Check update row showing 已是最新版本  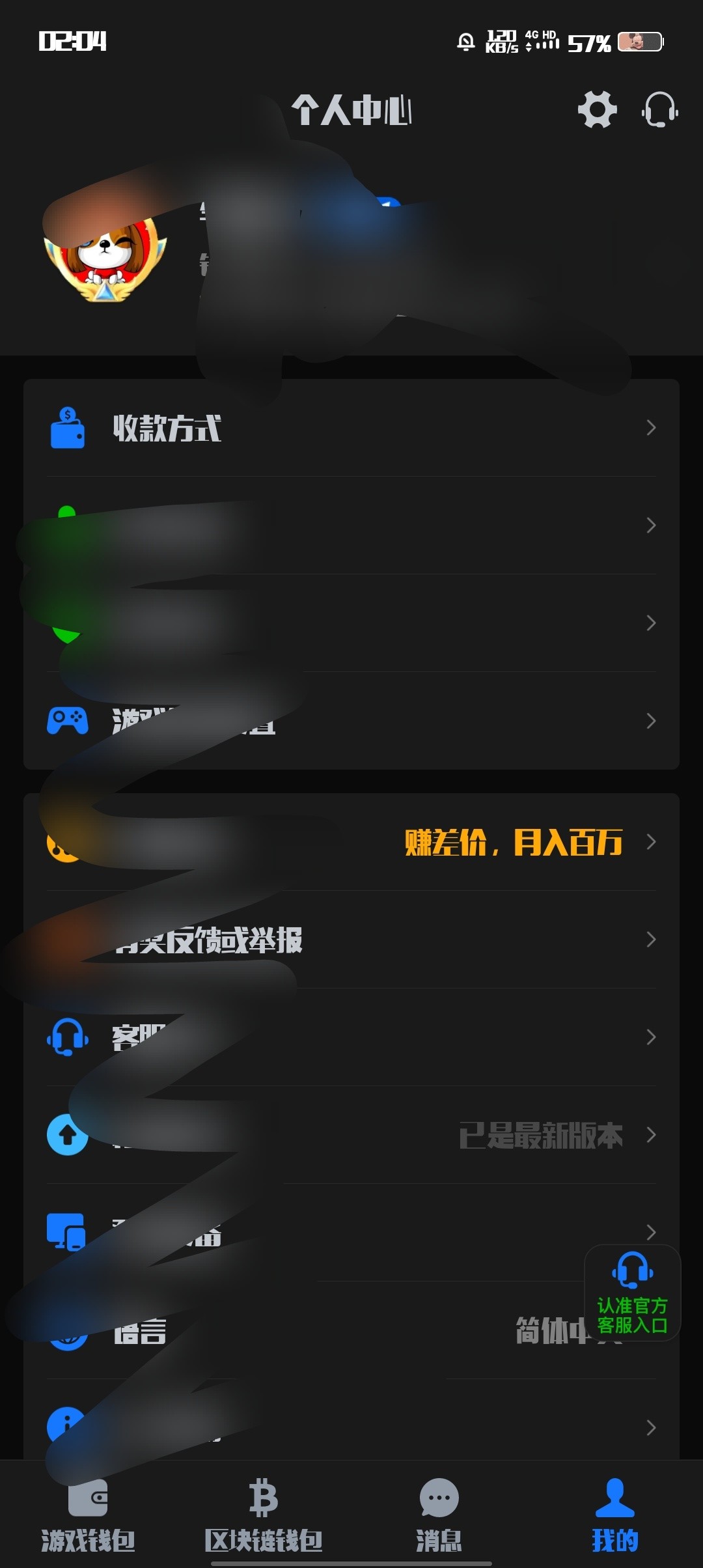tap(351, 1135)
